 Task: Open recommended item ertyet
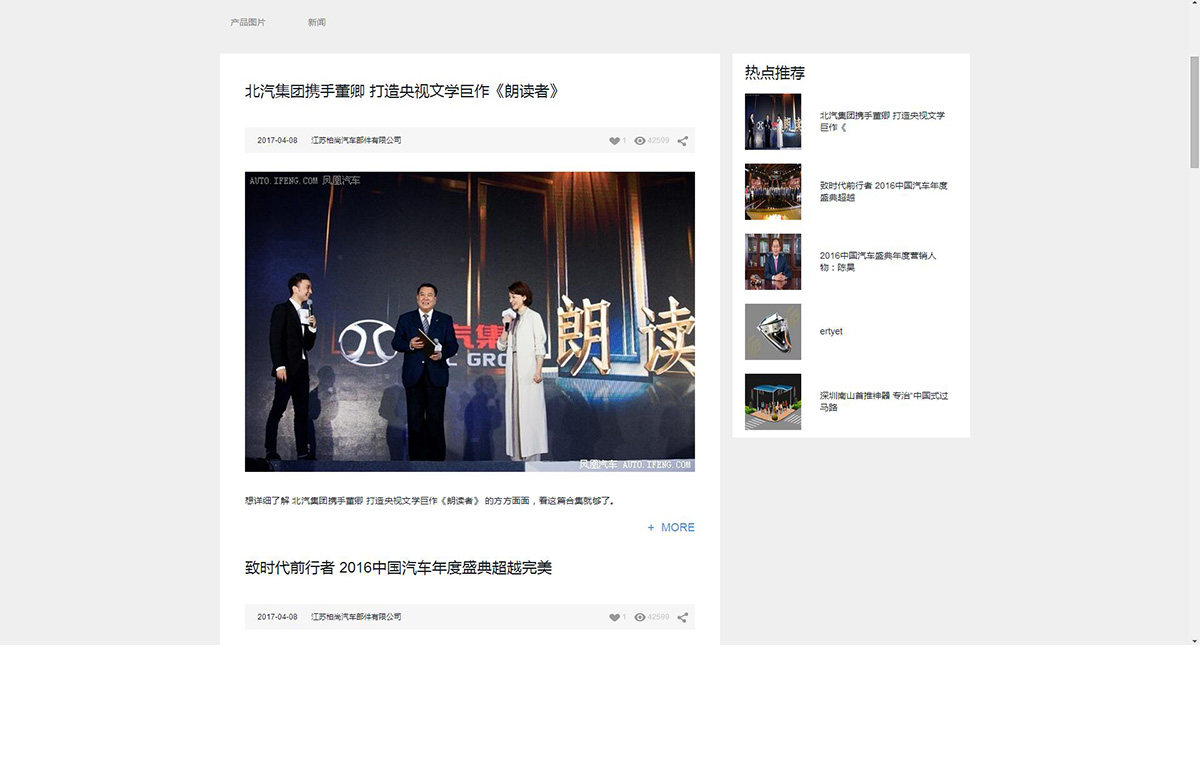coord(831,331)
